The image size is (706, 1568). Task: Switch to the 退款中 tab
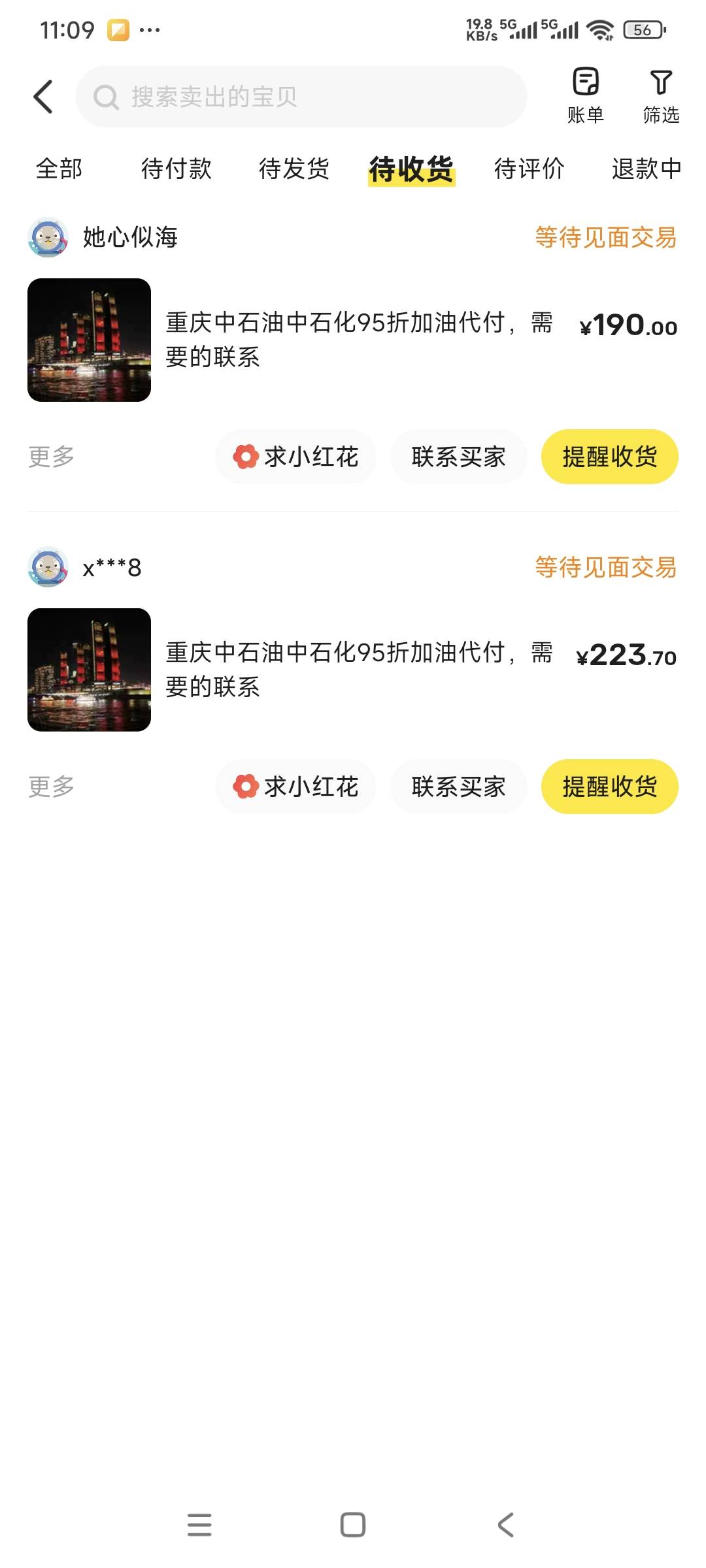(x=647, y=169)
